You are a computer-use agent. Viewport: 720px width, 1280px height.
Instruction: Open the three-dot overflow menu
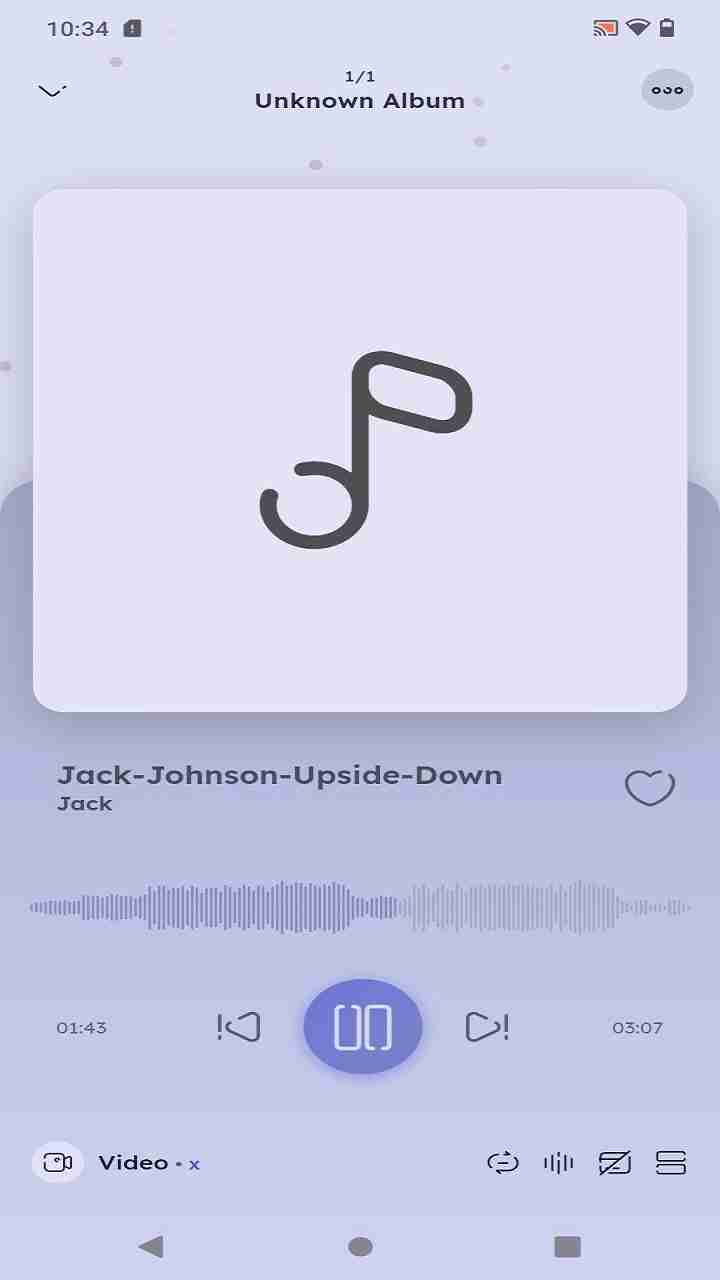coord(667,90)
